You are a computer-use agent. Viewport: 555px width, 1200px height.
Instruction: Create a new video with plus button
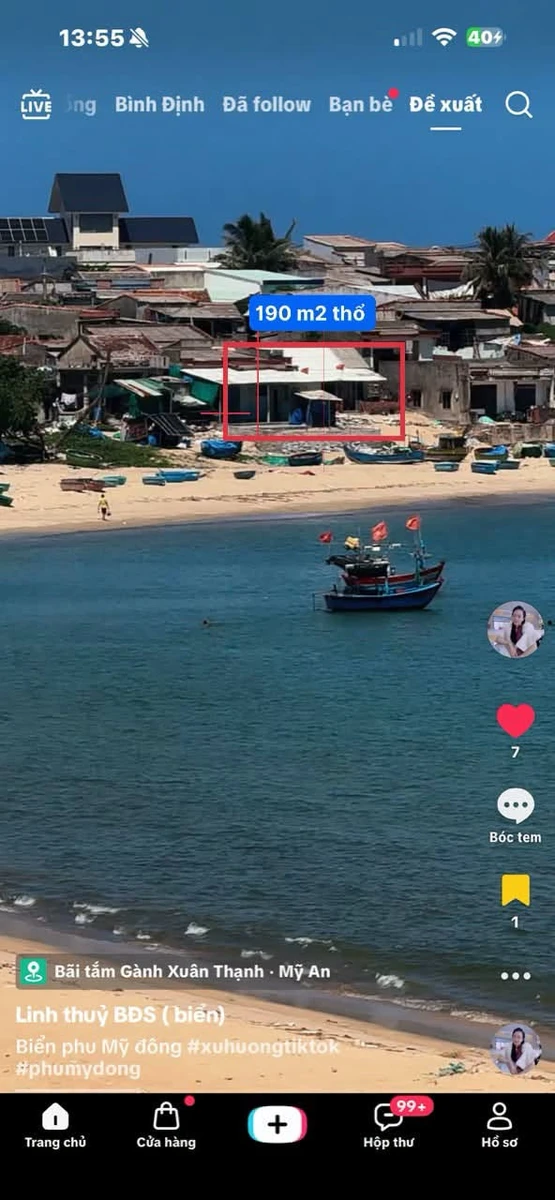click(277, 1125)
